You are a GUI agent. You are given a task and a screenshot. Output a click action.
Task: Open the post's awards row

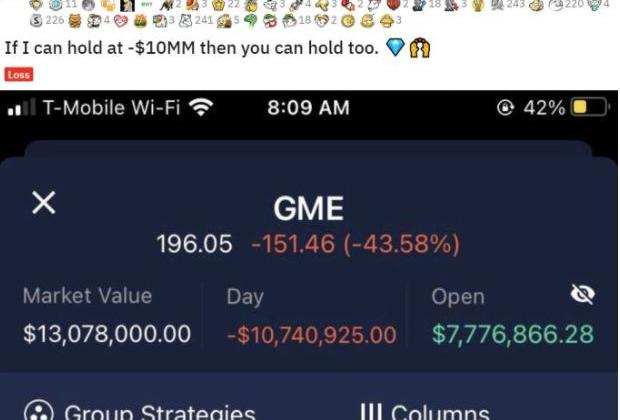[x=300, y=11]
